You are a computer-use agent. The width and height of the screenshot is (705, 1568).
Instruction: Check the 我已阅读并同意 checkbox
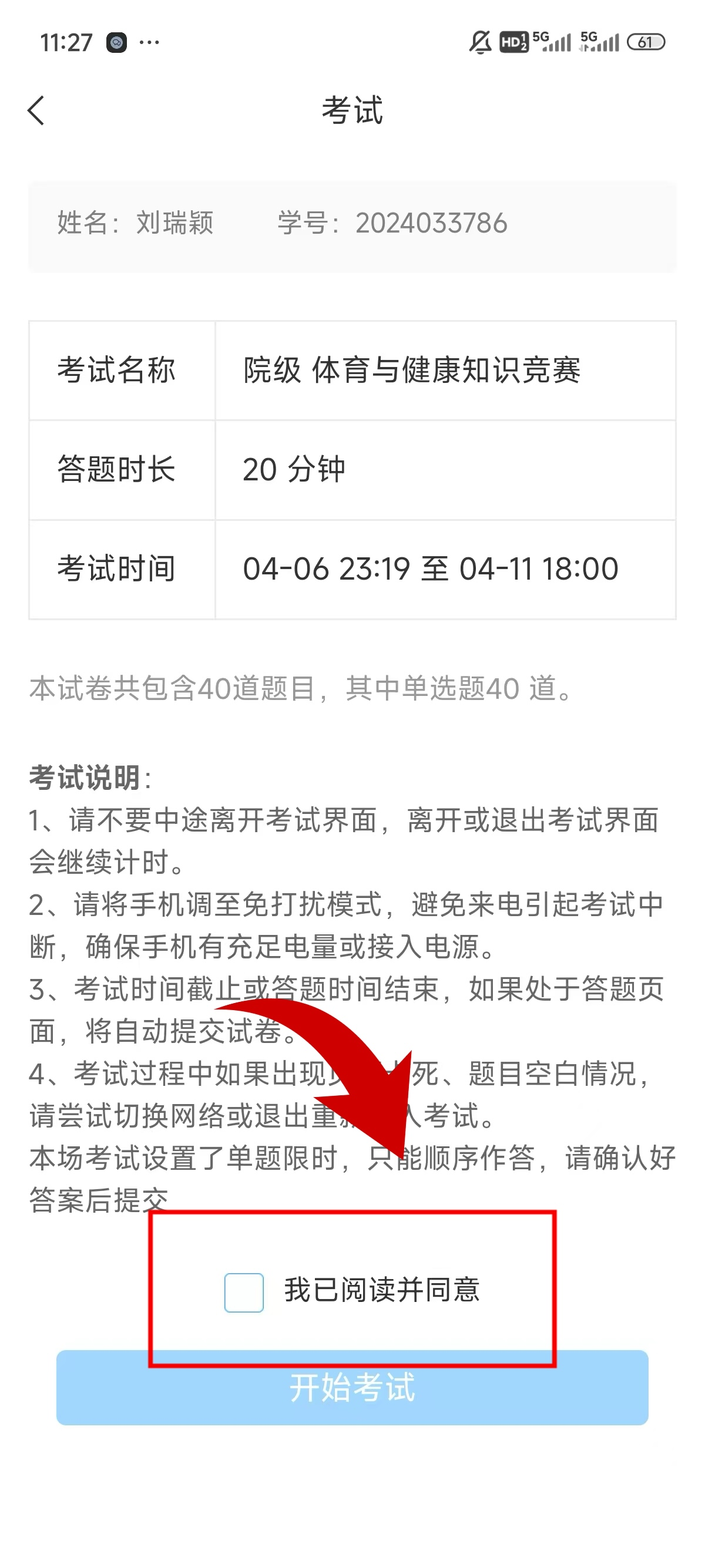[x=244, y=1291]
